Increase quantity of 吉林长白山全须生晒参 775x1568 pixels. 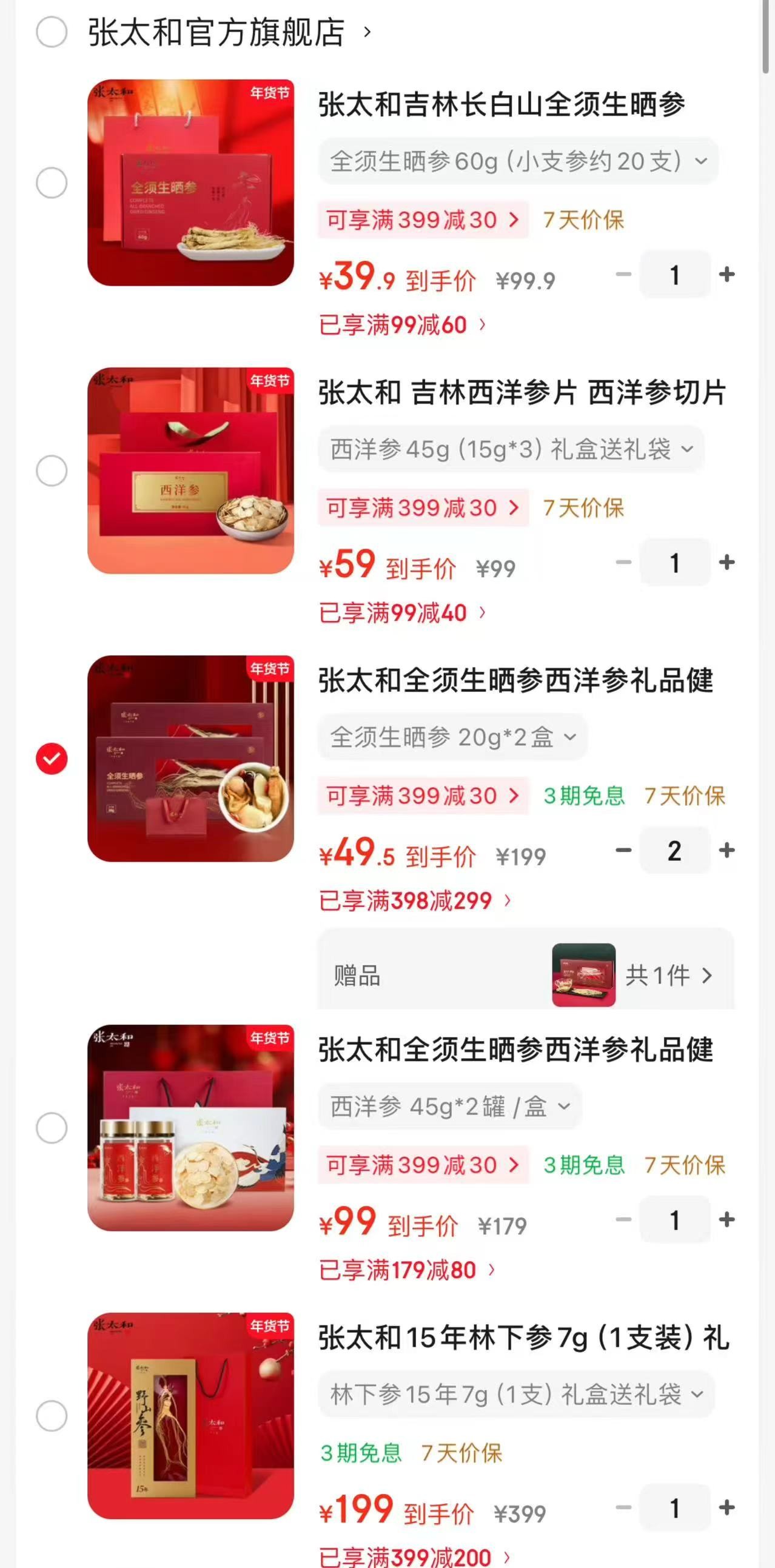[726, 275]
